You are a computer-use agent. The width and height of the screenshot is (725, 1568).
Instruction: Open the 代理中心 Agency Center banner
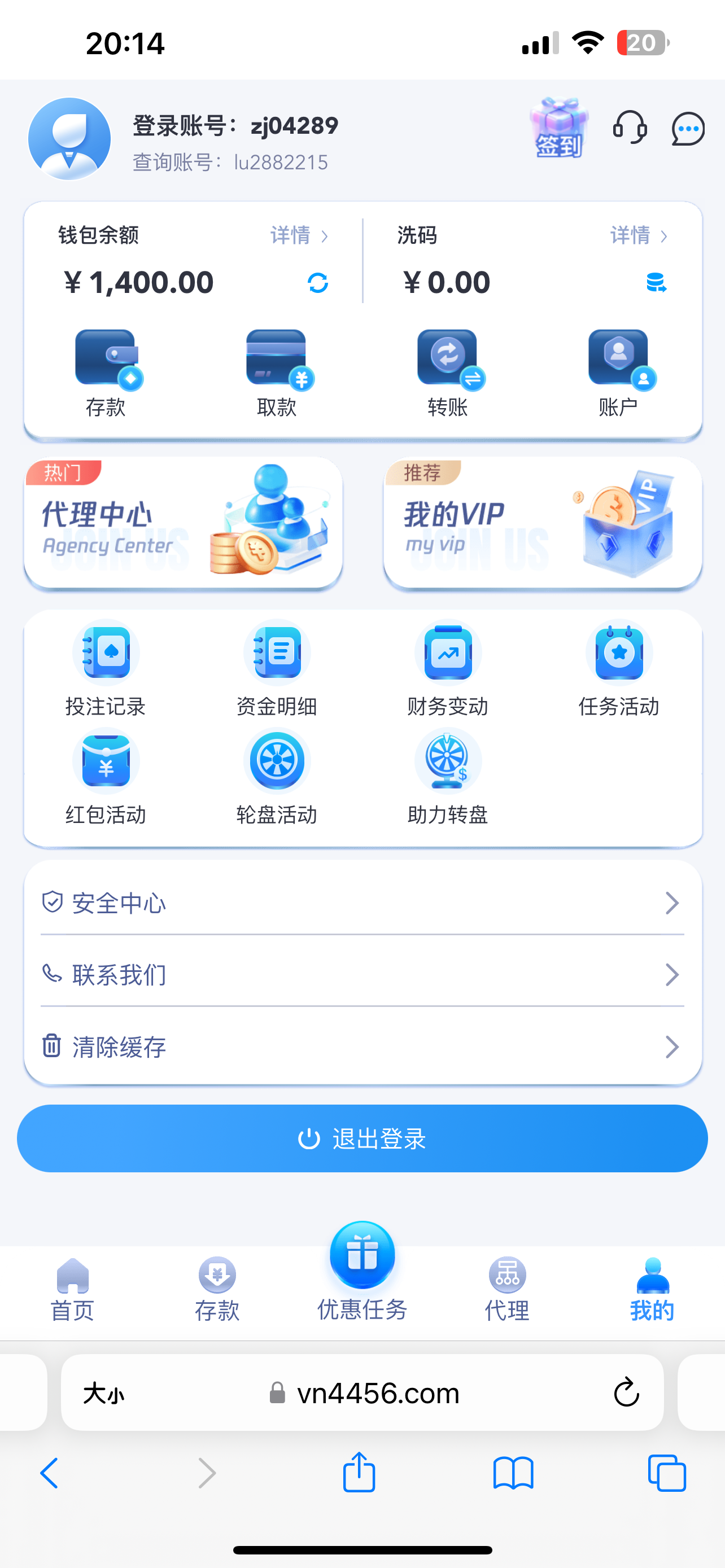[182, 522]
